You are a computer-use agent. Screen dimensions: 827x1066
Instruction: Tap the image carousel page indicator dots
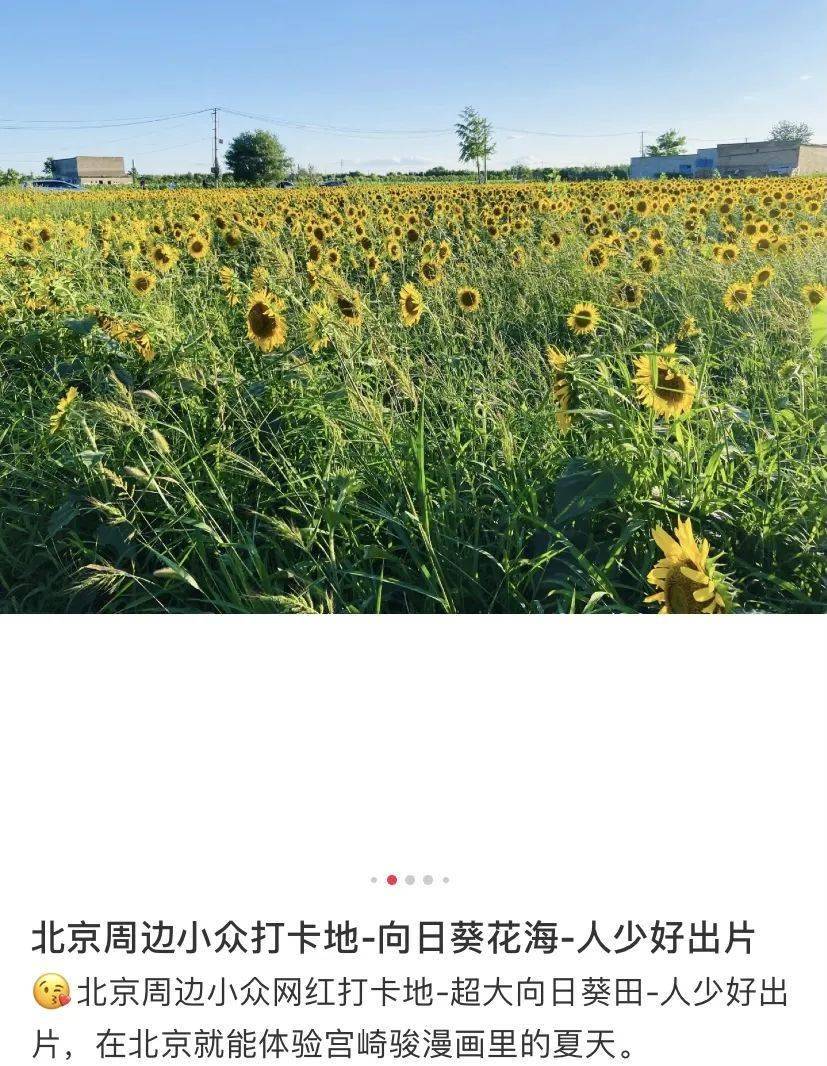point(409,880)
